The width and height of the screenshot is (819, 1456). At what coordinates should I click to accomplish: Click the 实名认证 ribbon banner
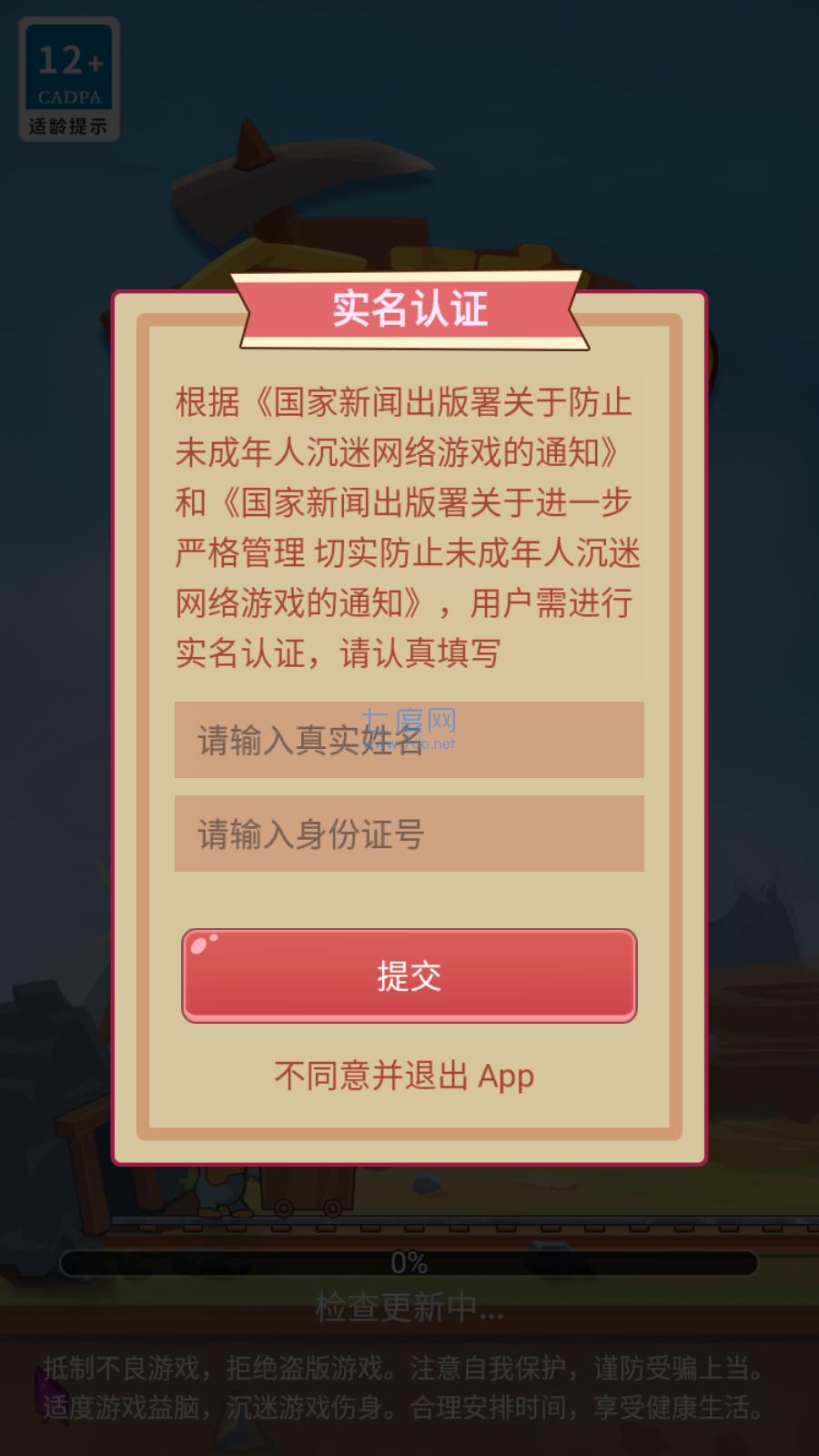[409, 309]
